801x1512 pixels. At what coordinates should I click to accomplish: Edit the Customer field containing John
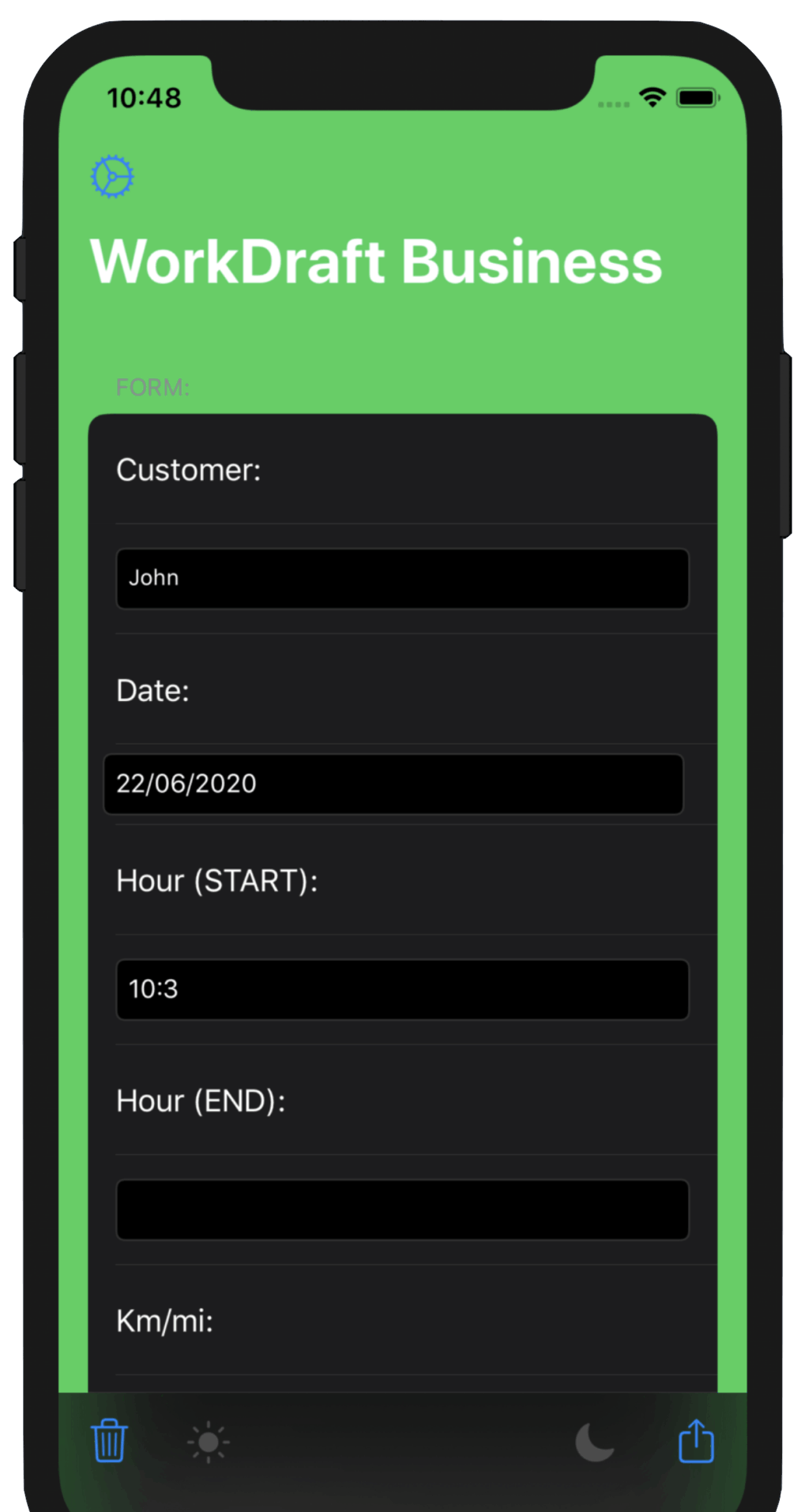coord(402,579)
